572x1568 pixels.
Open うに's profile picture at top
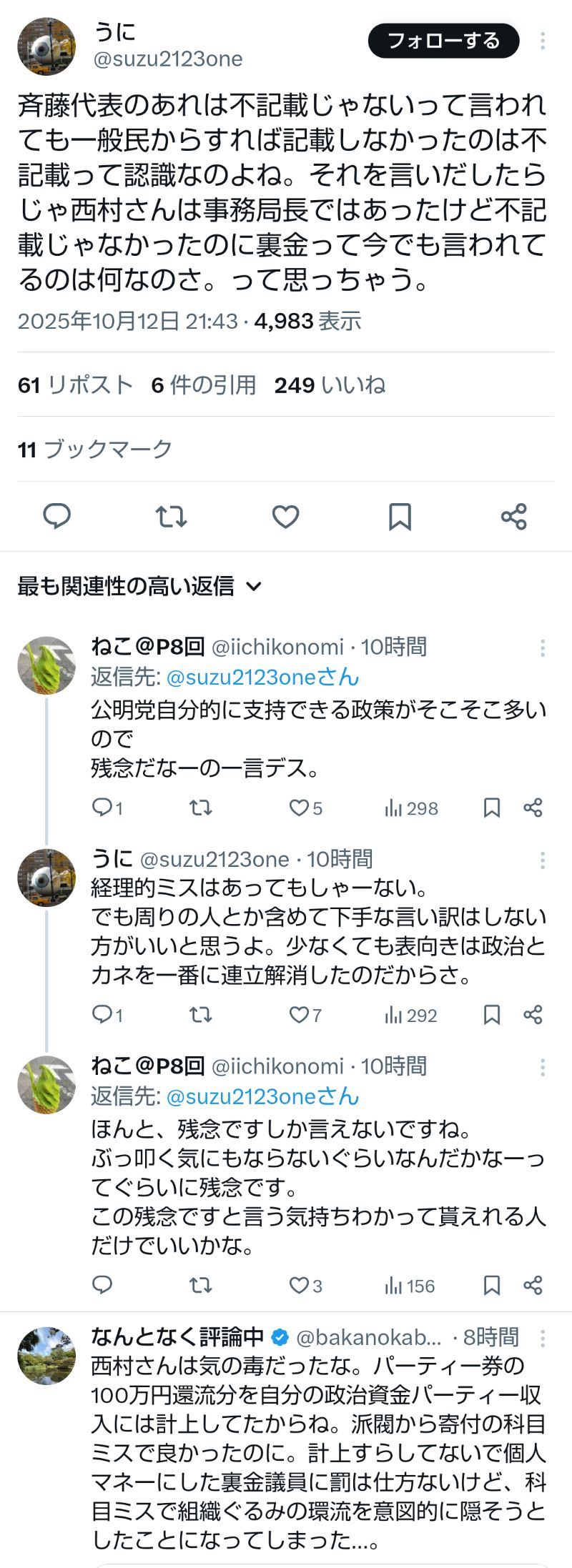pos(46,46)
